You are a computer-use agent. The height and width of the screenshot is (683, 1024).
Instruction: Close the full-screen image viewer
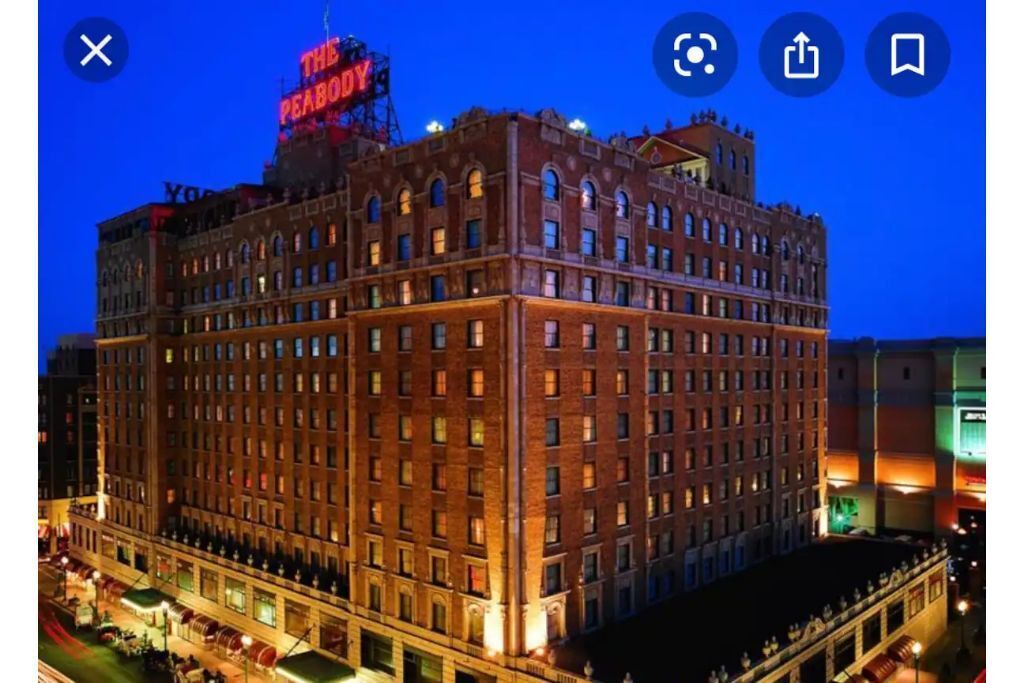click(x=96, y=50)
